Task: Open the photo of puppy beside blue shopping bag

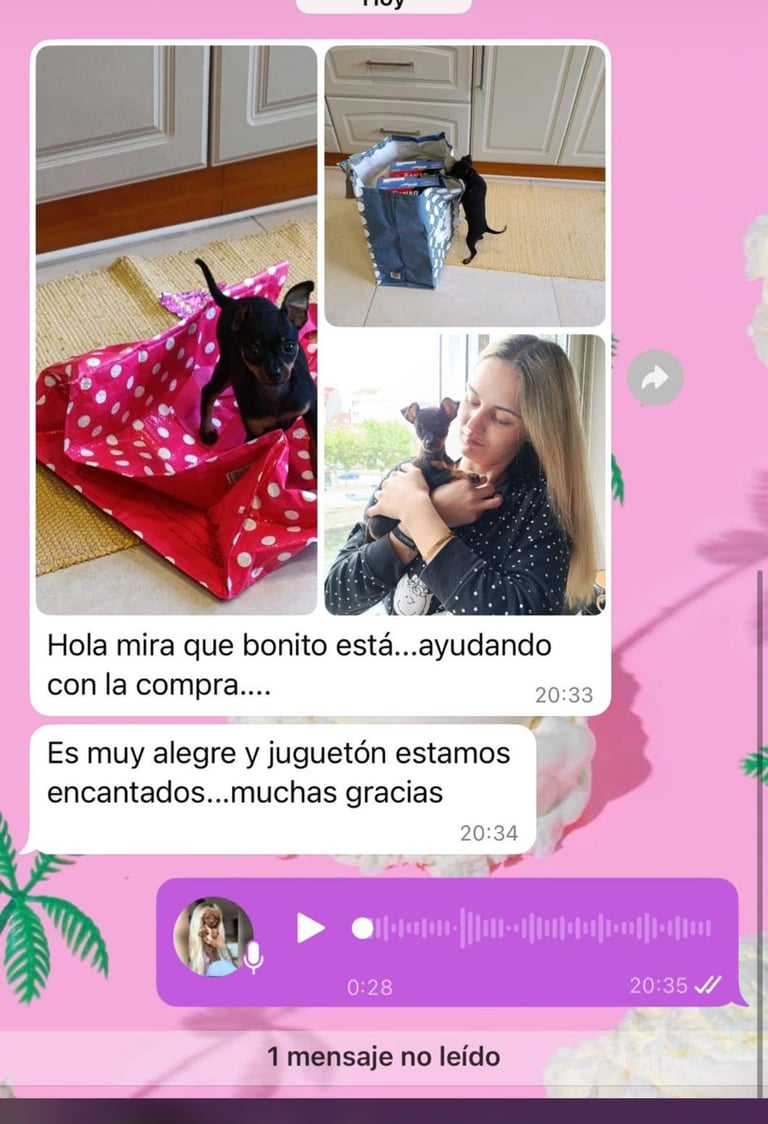Action: (465, 186)
